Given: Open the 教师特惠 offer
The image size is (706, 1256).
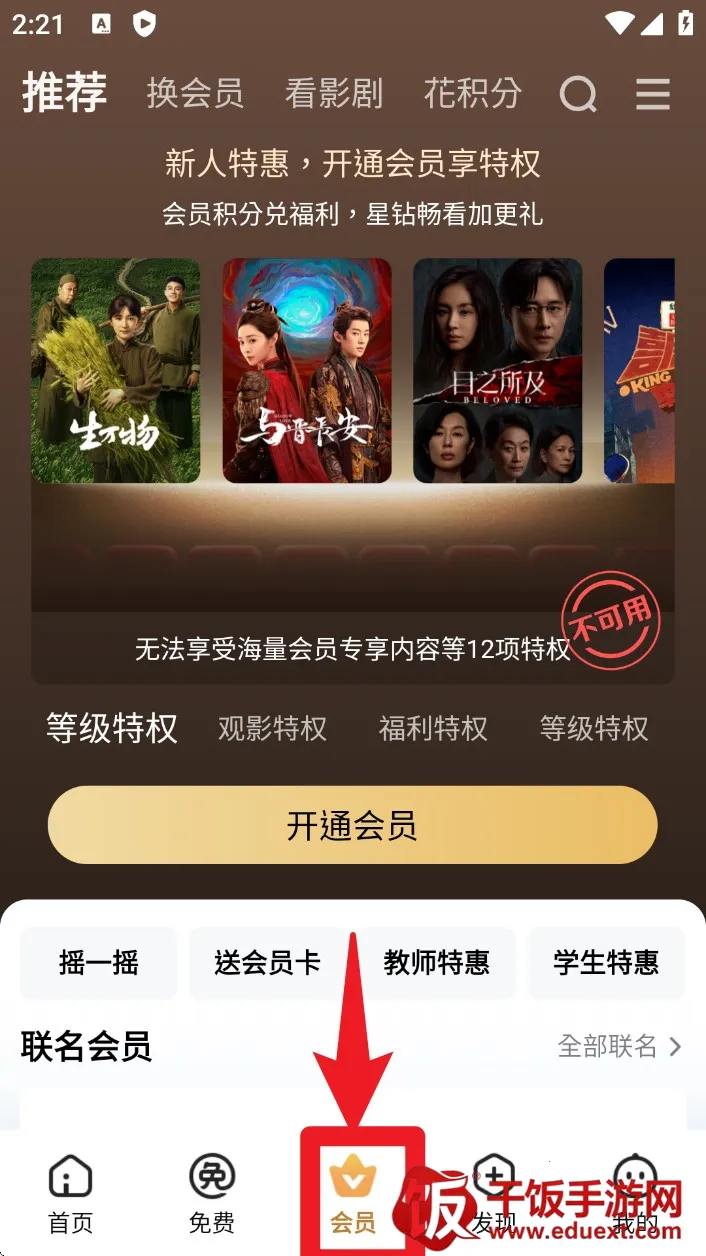Looking at the screenshot, I should [437, 963].
